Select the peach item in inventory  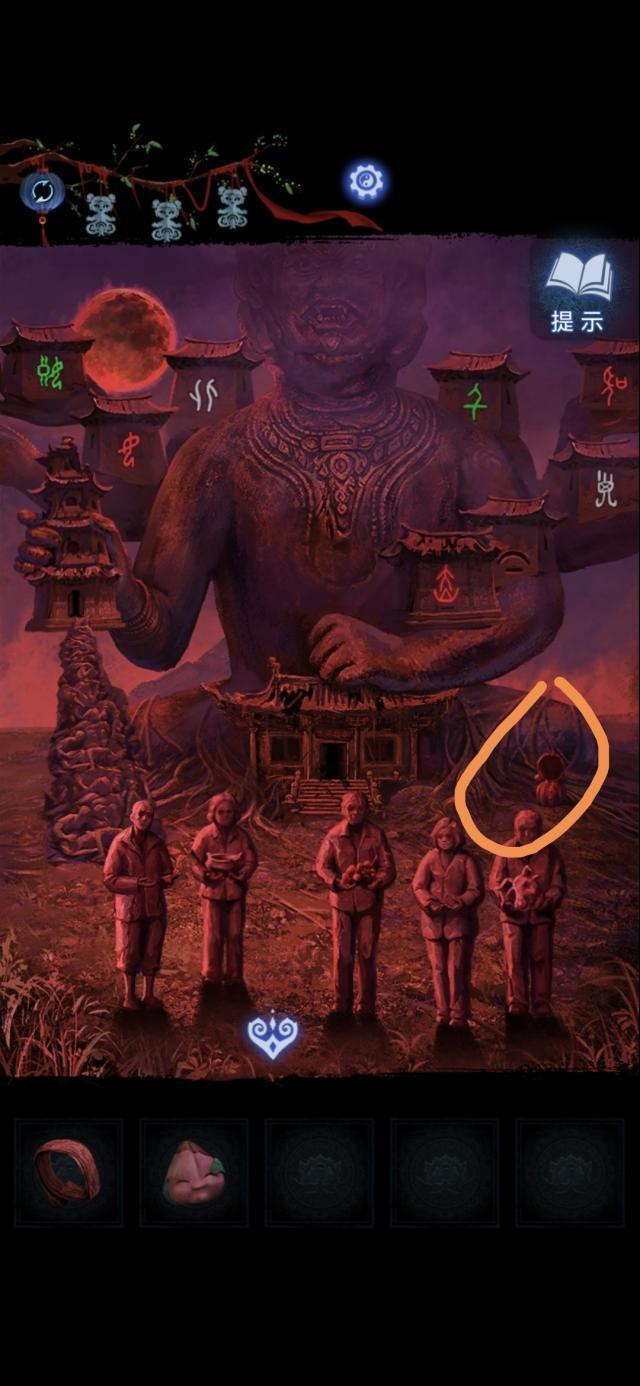pyautogui.click(x=193, y=1172)
